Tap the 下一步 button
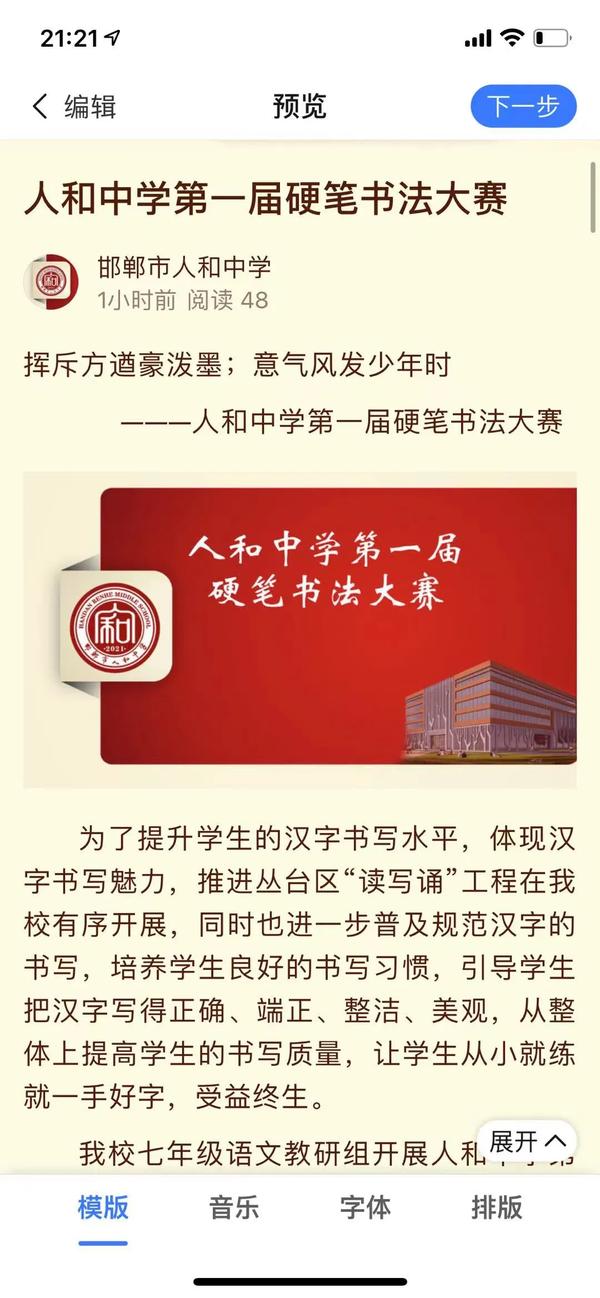600x1298 pixels. tap(523, 107)
